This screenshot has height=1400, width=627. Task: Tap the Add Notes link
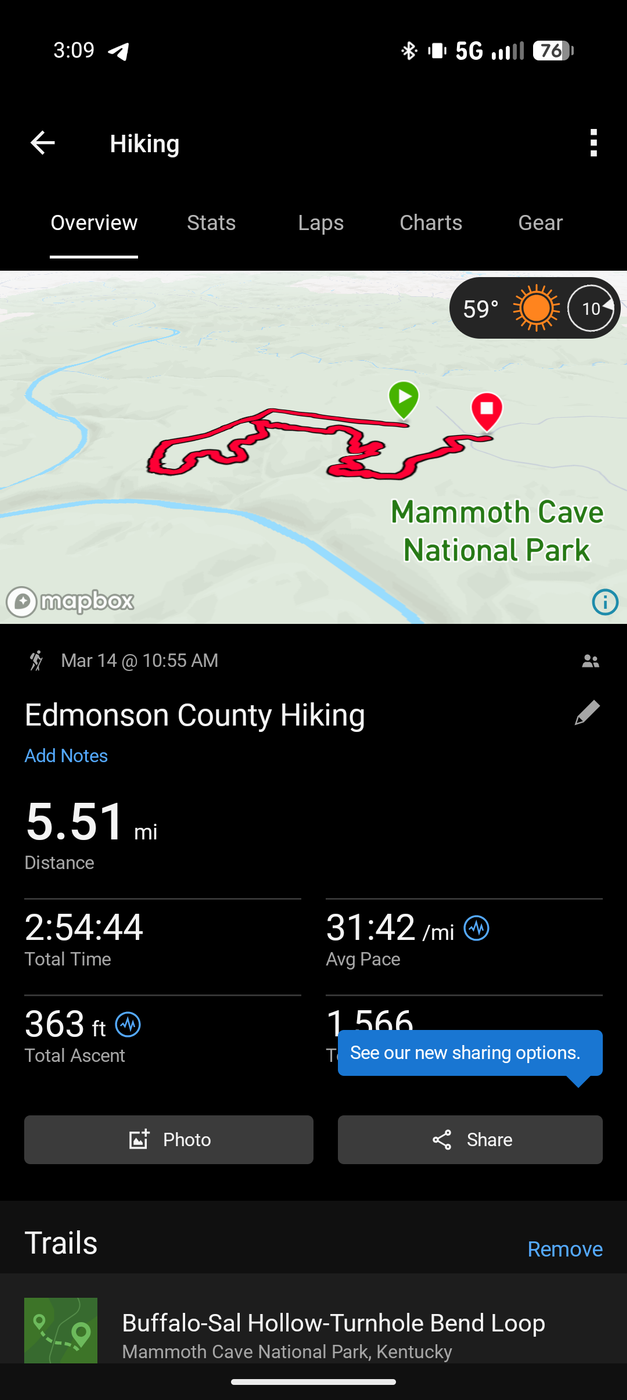click(x=66, y=756)
